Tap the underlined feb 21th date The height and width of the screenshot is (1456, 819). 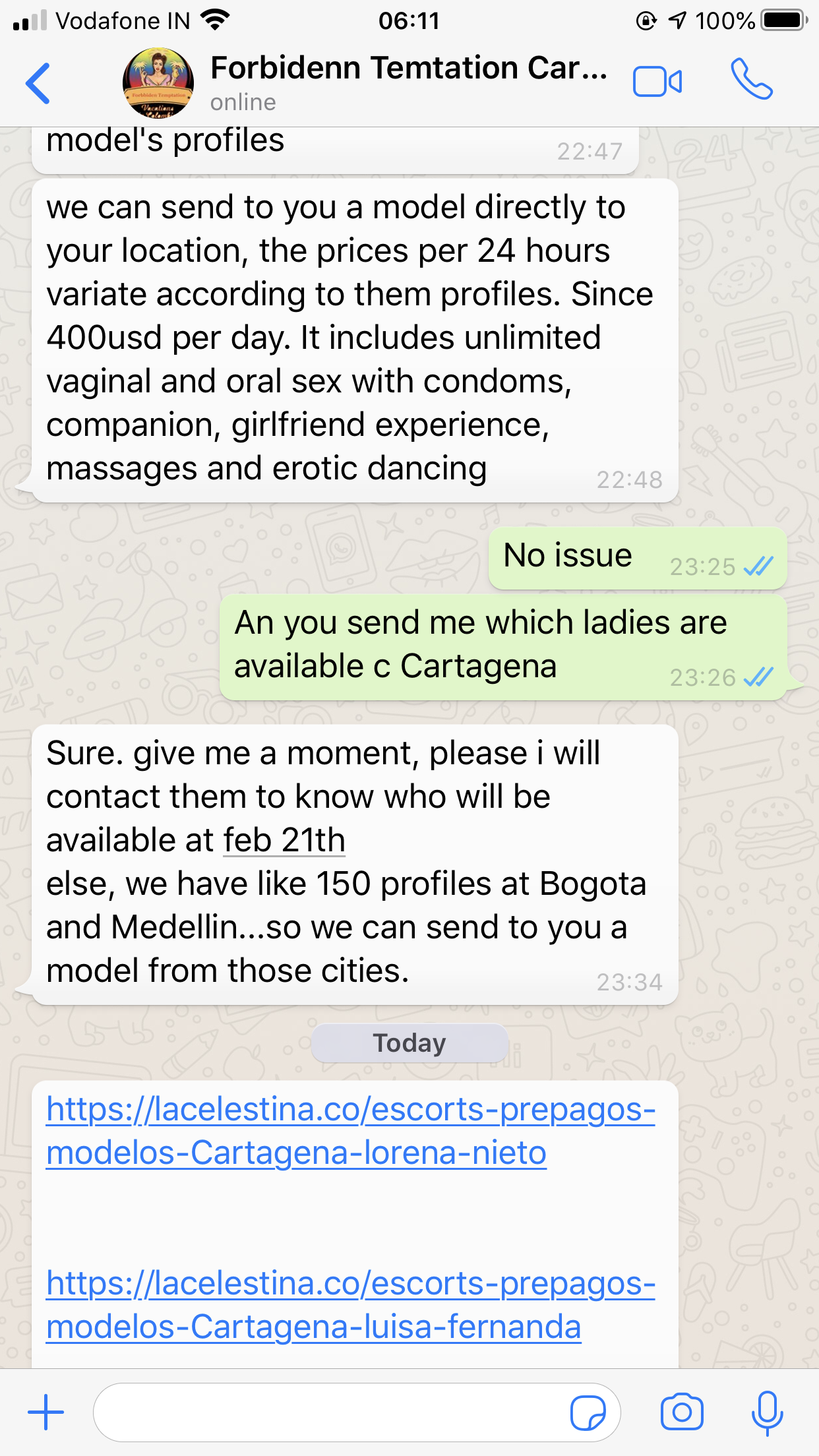(284, 841)
